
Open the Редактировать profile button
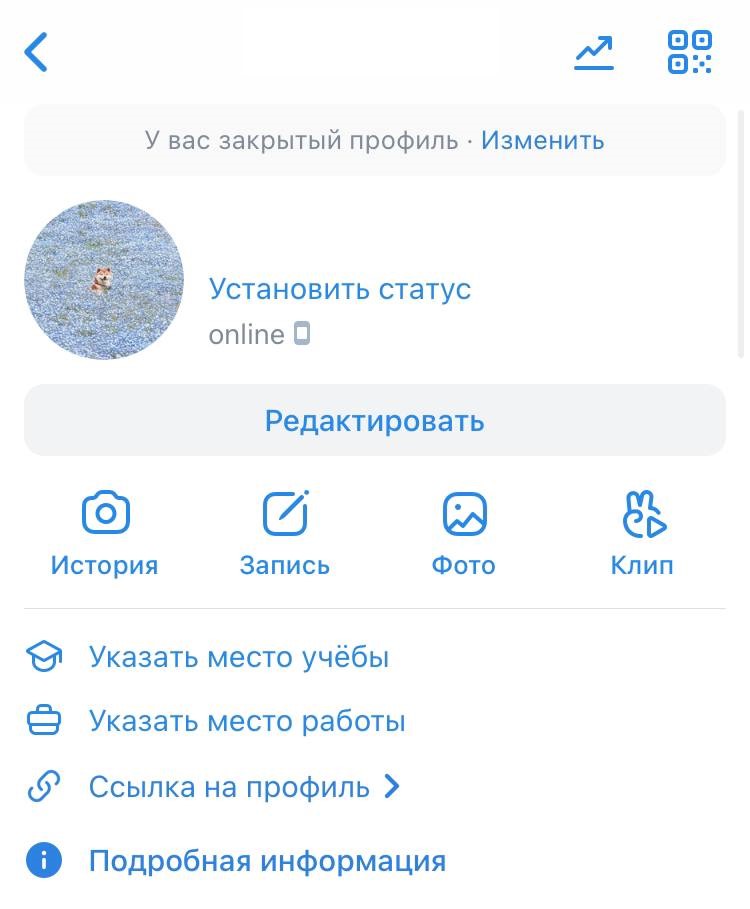coord(374,420)
